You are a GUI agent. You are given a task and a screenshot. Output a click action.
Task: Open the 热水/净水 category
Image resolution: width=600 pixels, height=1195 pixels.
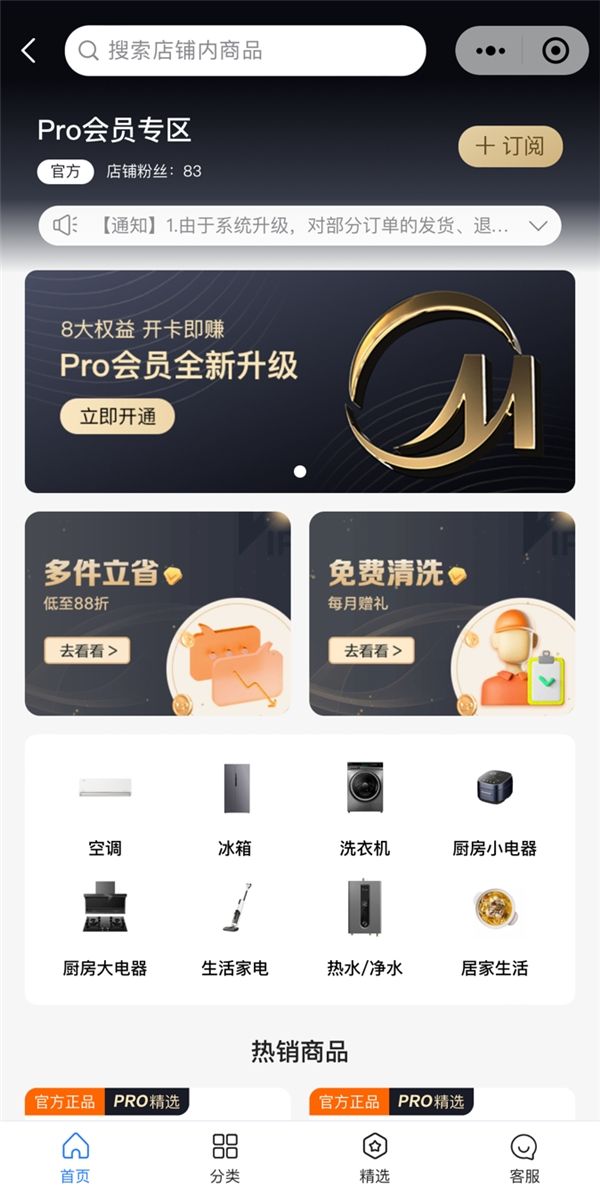click(x=364, y=929)
